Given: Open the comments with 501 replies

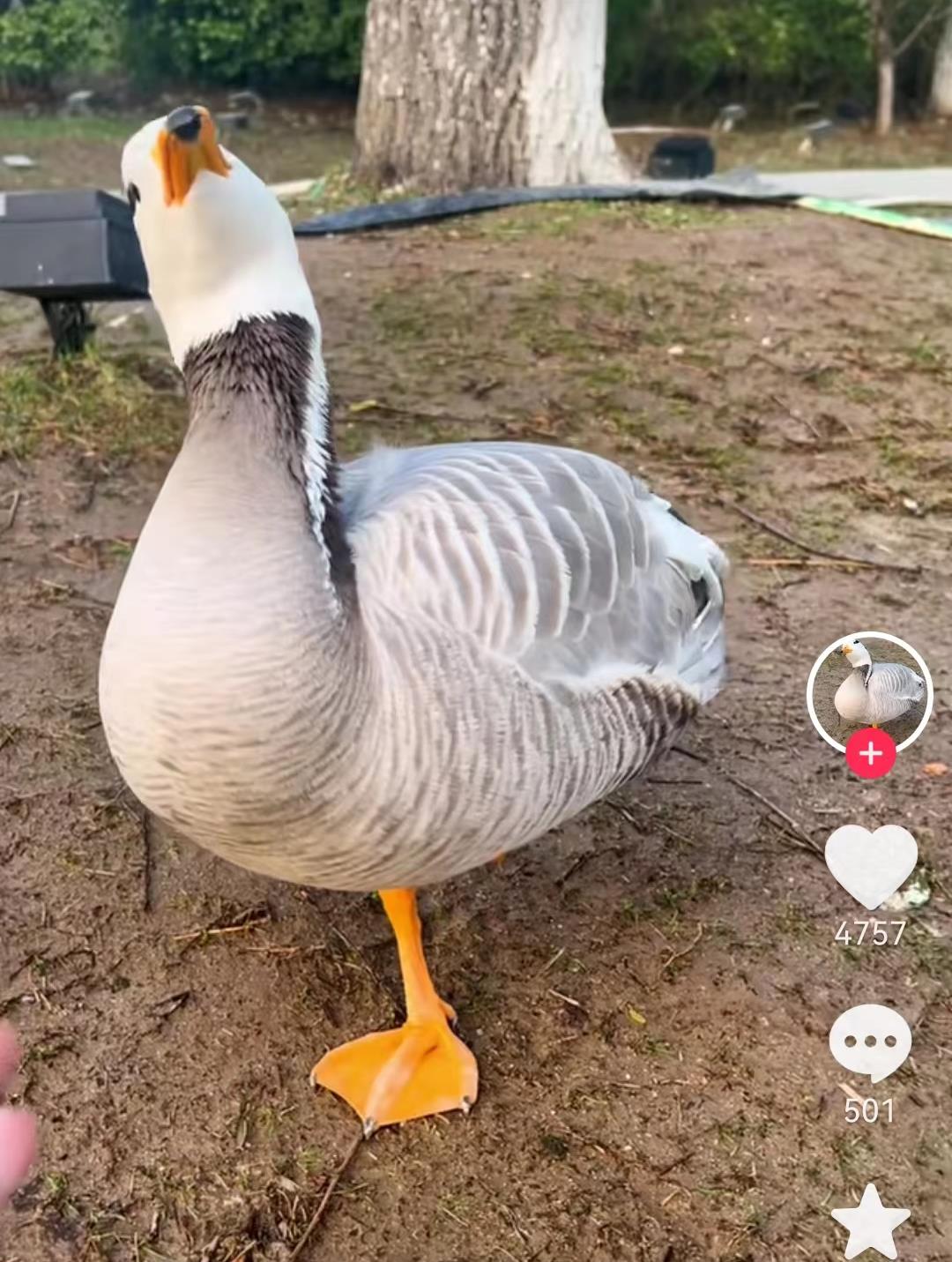Looking at the screenshot, I should (x=870, y=1042).
